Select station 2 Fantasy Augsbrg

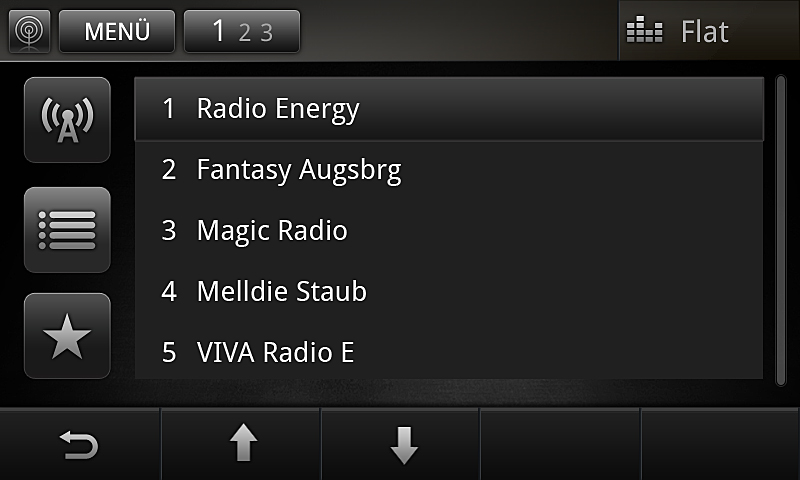click(x=448, y=170)
